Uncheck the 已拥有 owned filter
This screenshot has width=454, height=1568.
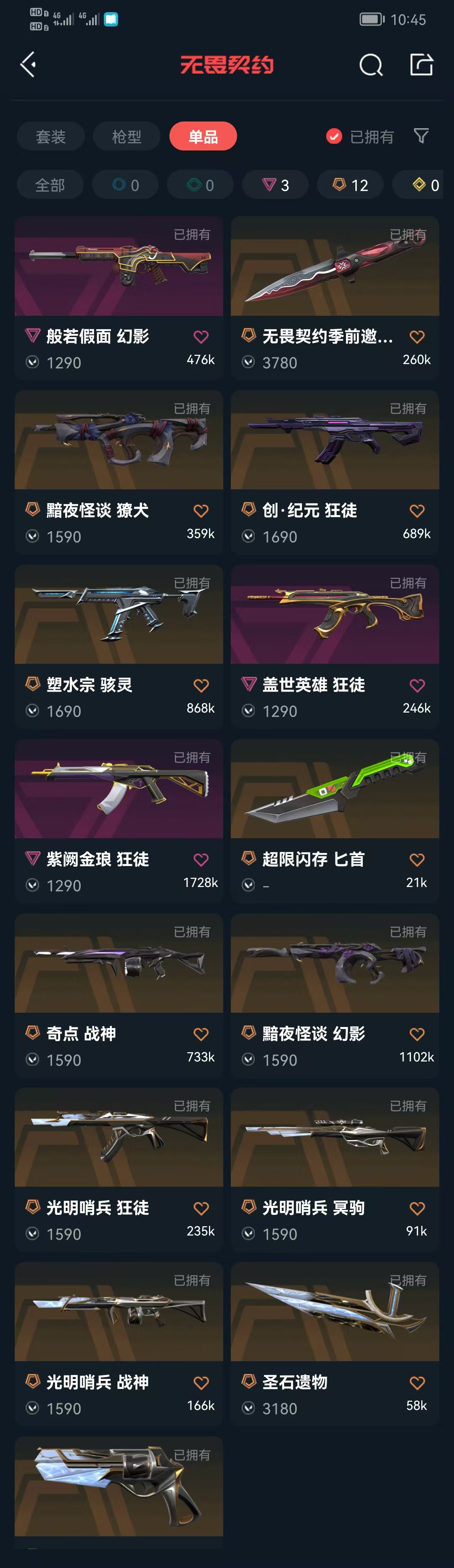[x=334, y=136]
